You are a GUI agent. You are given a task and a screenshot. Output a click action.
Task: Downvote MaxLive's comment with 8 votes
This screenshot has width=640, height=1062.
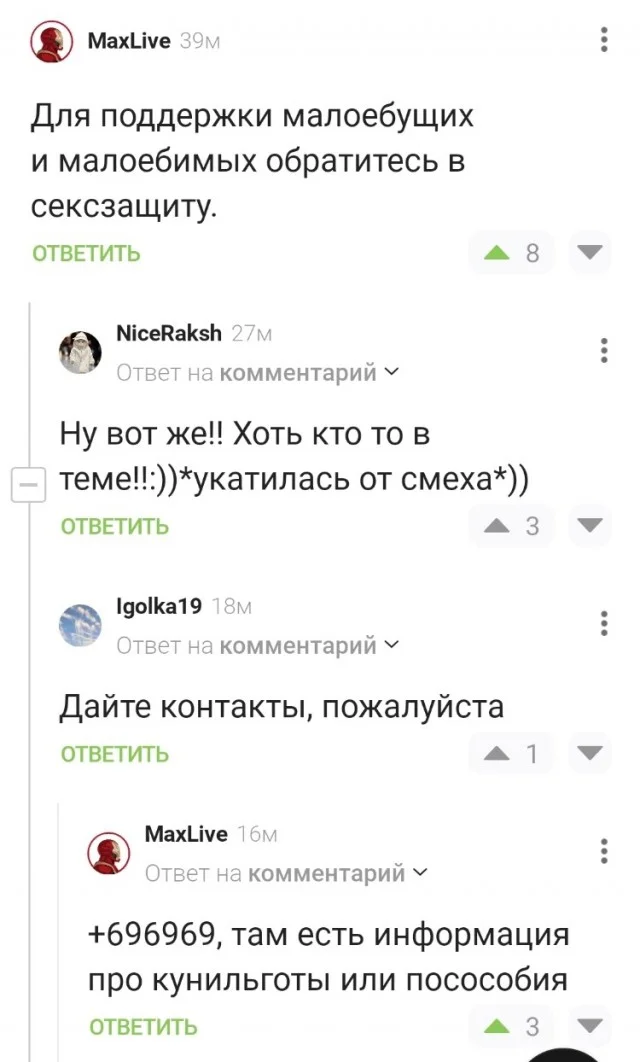point(590,252)
